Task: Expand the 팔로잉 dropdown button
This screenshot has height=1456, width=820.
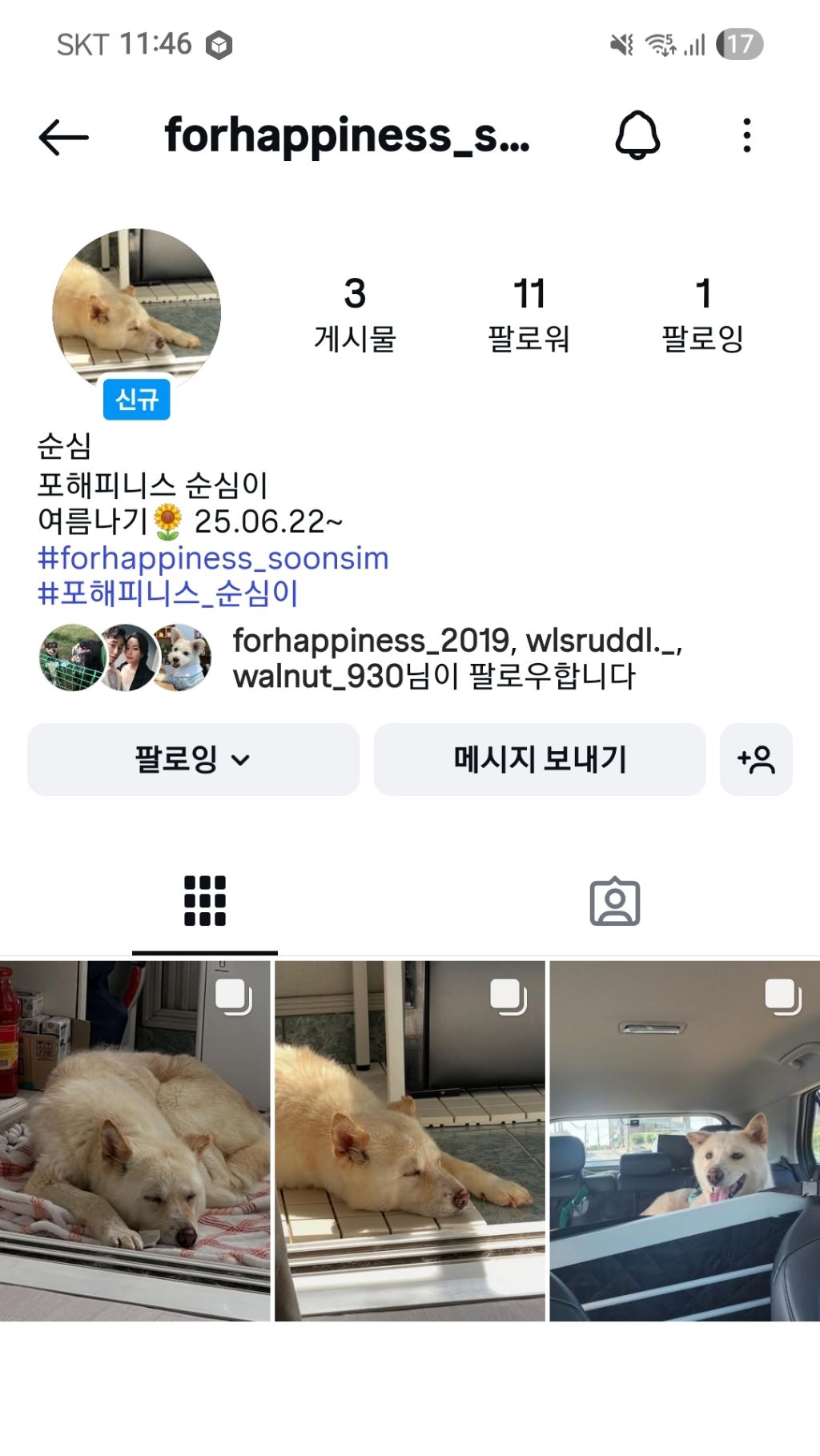Action: pos(193,759)
